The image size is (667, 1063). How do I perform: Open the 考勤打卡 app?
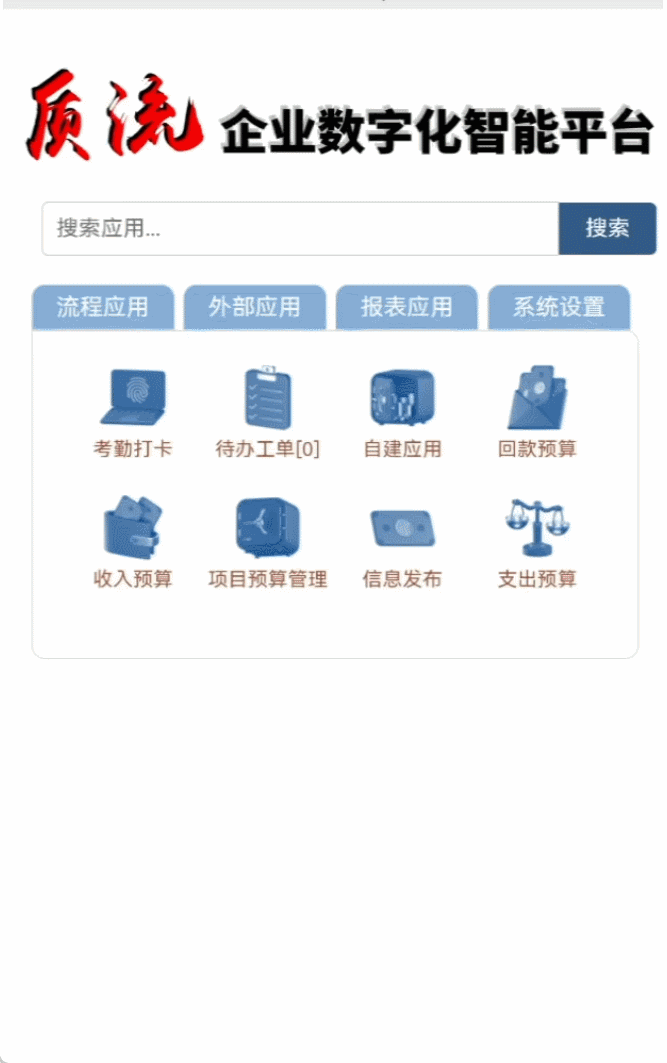coord(133,412)
